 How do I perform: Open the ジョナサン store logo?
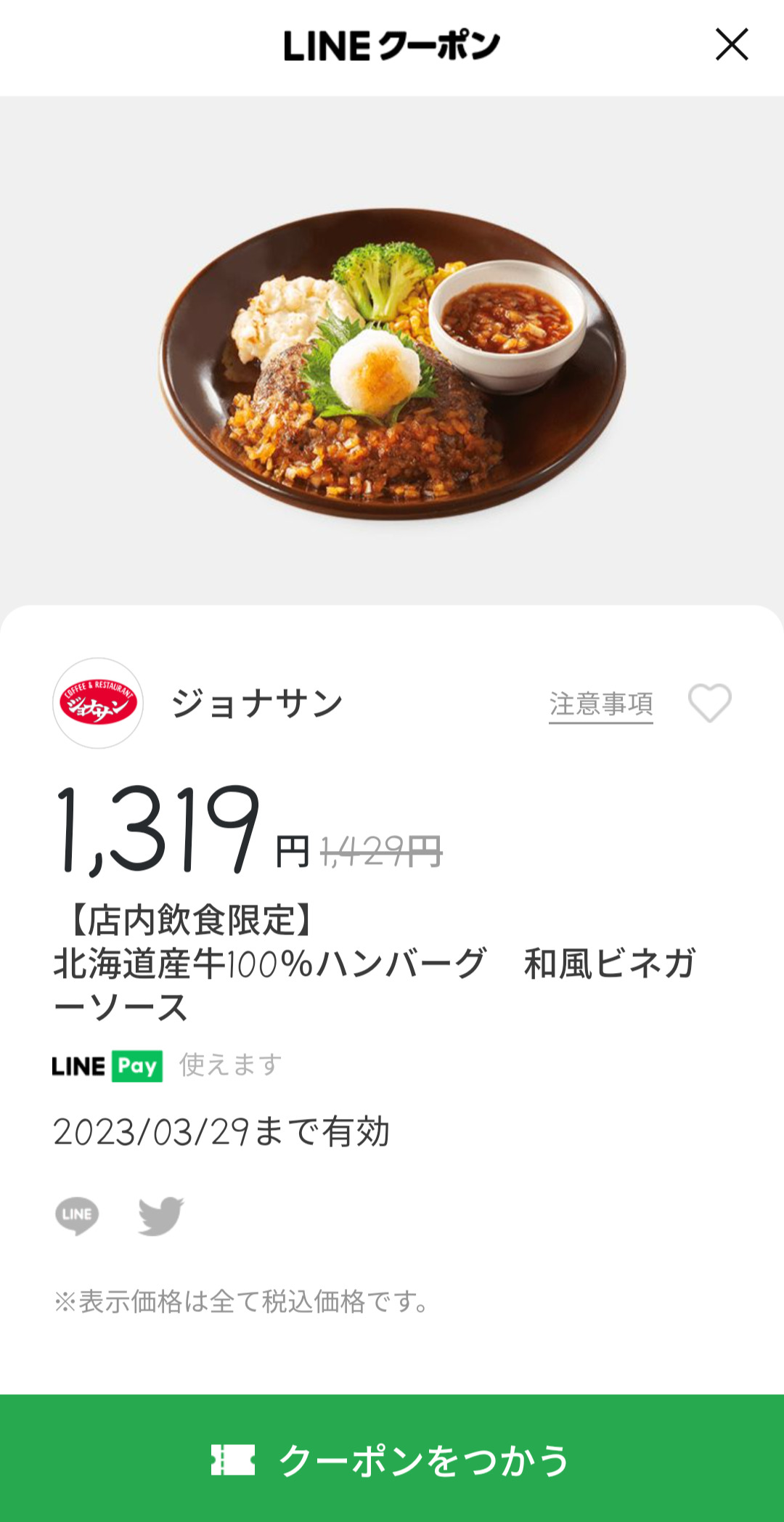(98, 704)
